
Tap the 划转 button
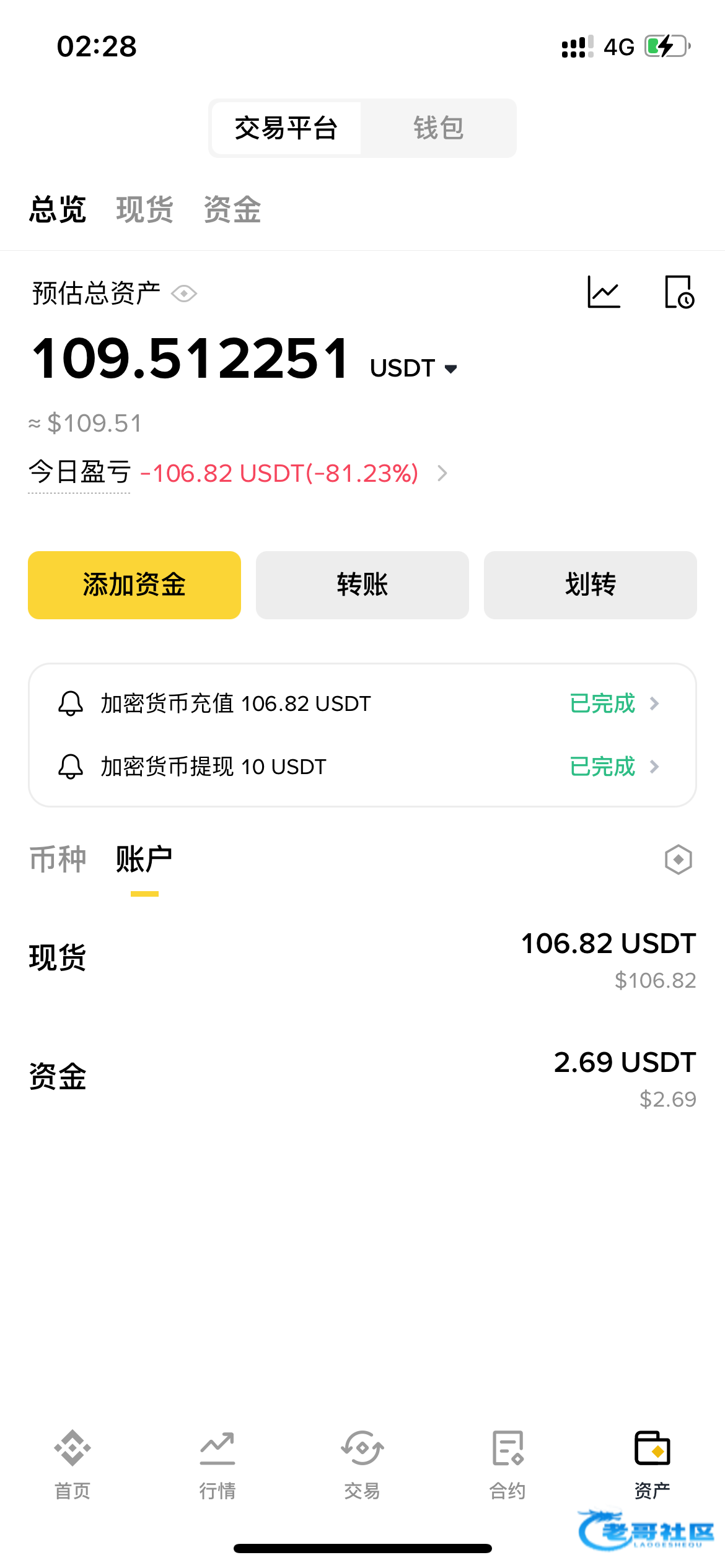click(x=591, y=585)
